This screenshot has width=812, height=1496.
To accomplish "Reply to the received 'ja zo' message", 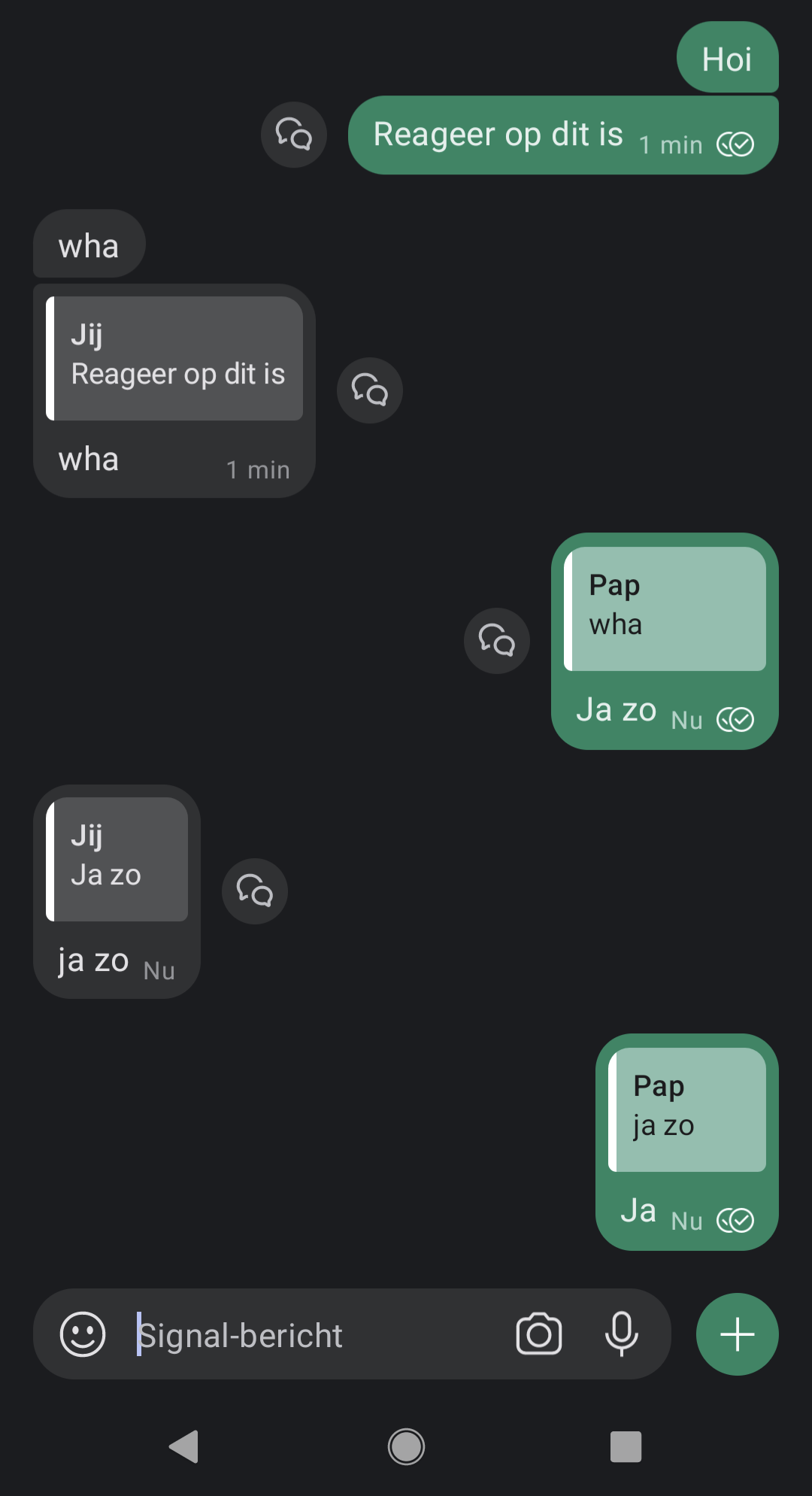I will (254, 891).
